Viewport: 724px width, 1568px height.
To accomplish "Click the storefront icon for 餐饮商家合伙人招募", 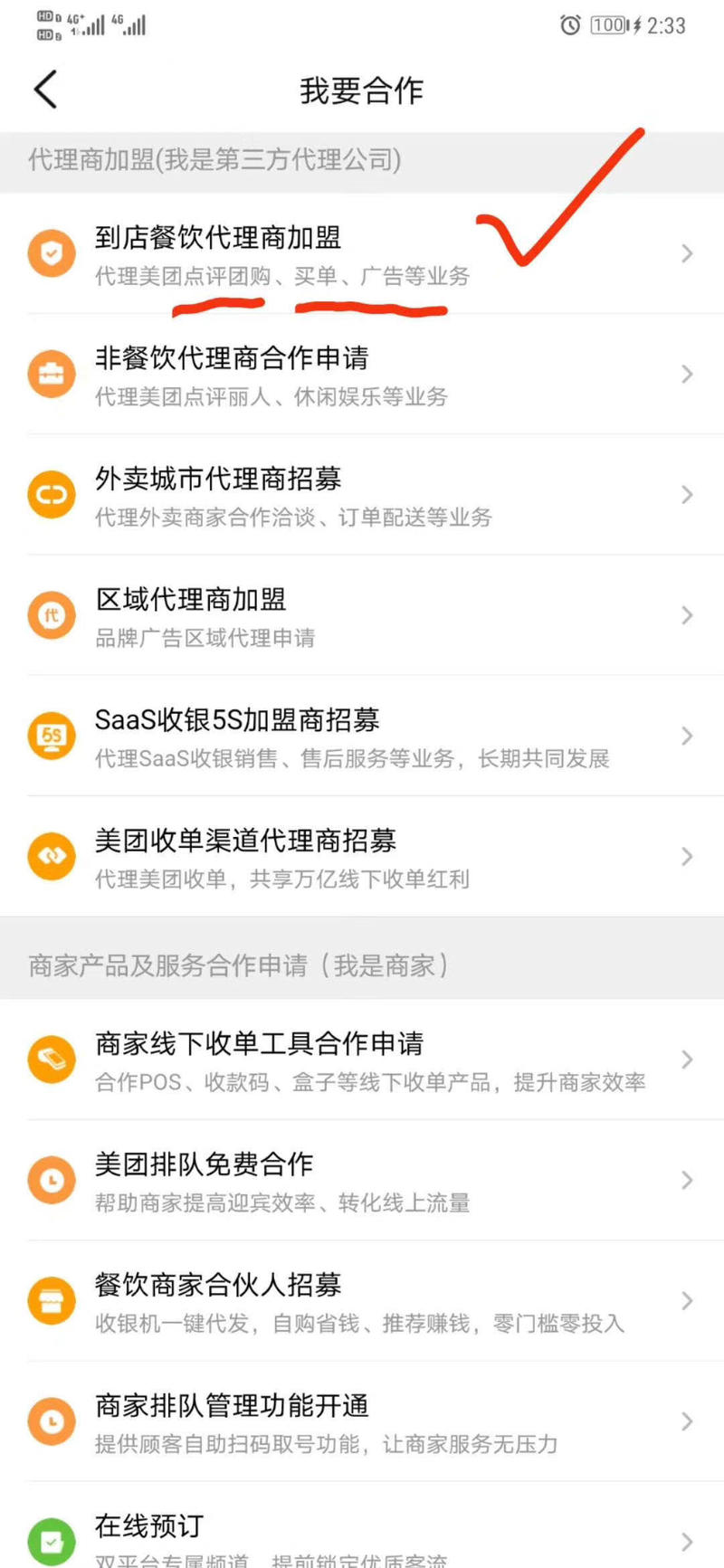I will (x=52, y=1301).
